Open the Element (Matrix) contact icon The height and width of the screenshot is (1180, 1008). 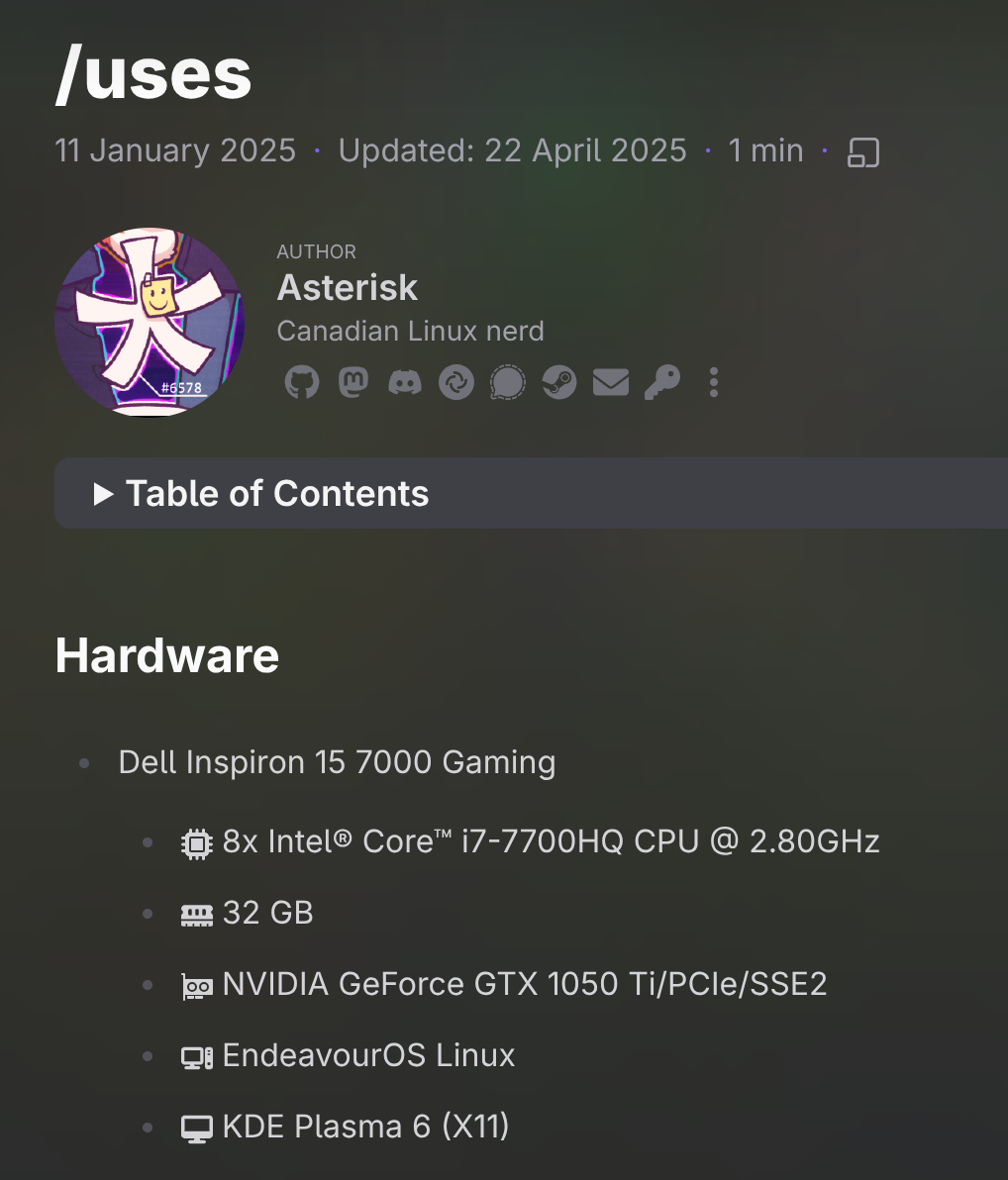[456, 382]
